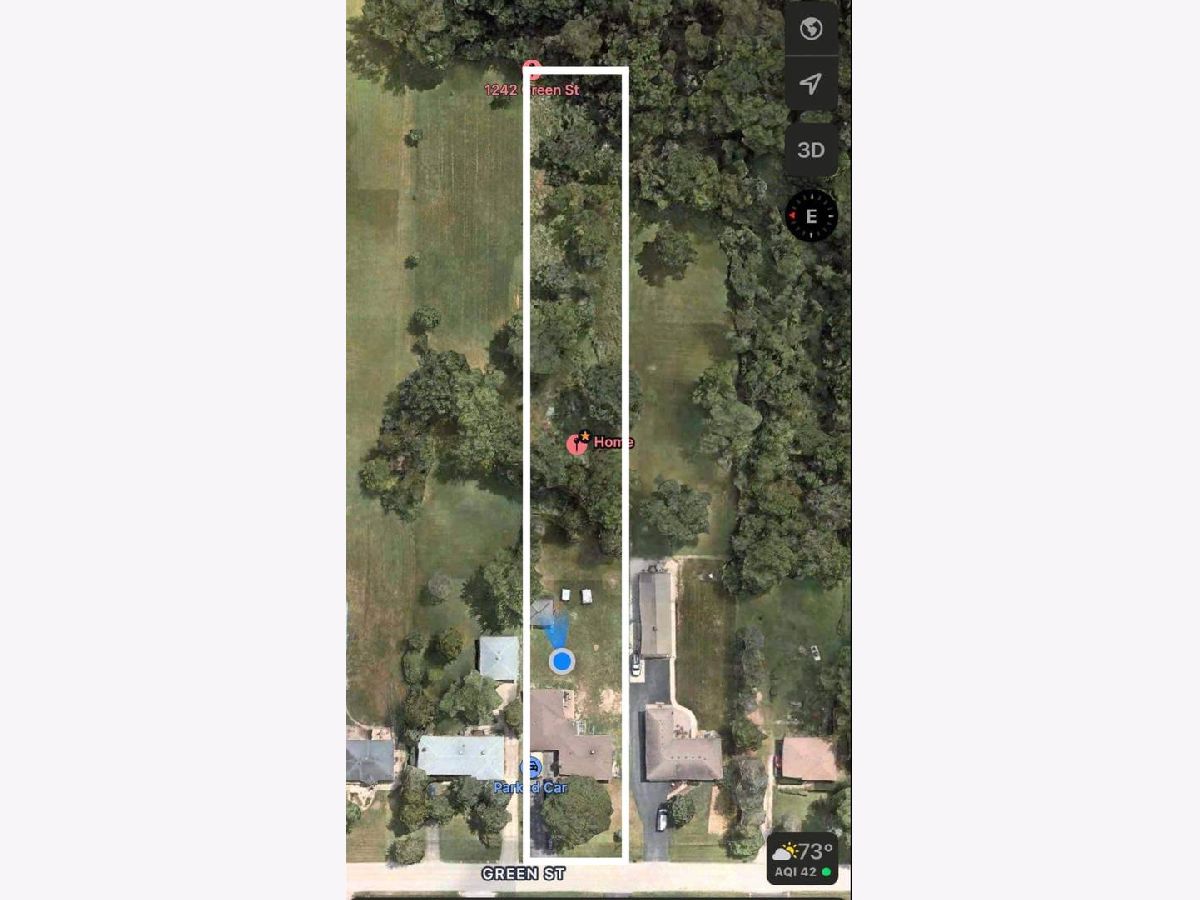The width and height of the screenshot is (1200, 900).
Task: Tap the compass to reset orientation
Action: point(811,216)
